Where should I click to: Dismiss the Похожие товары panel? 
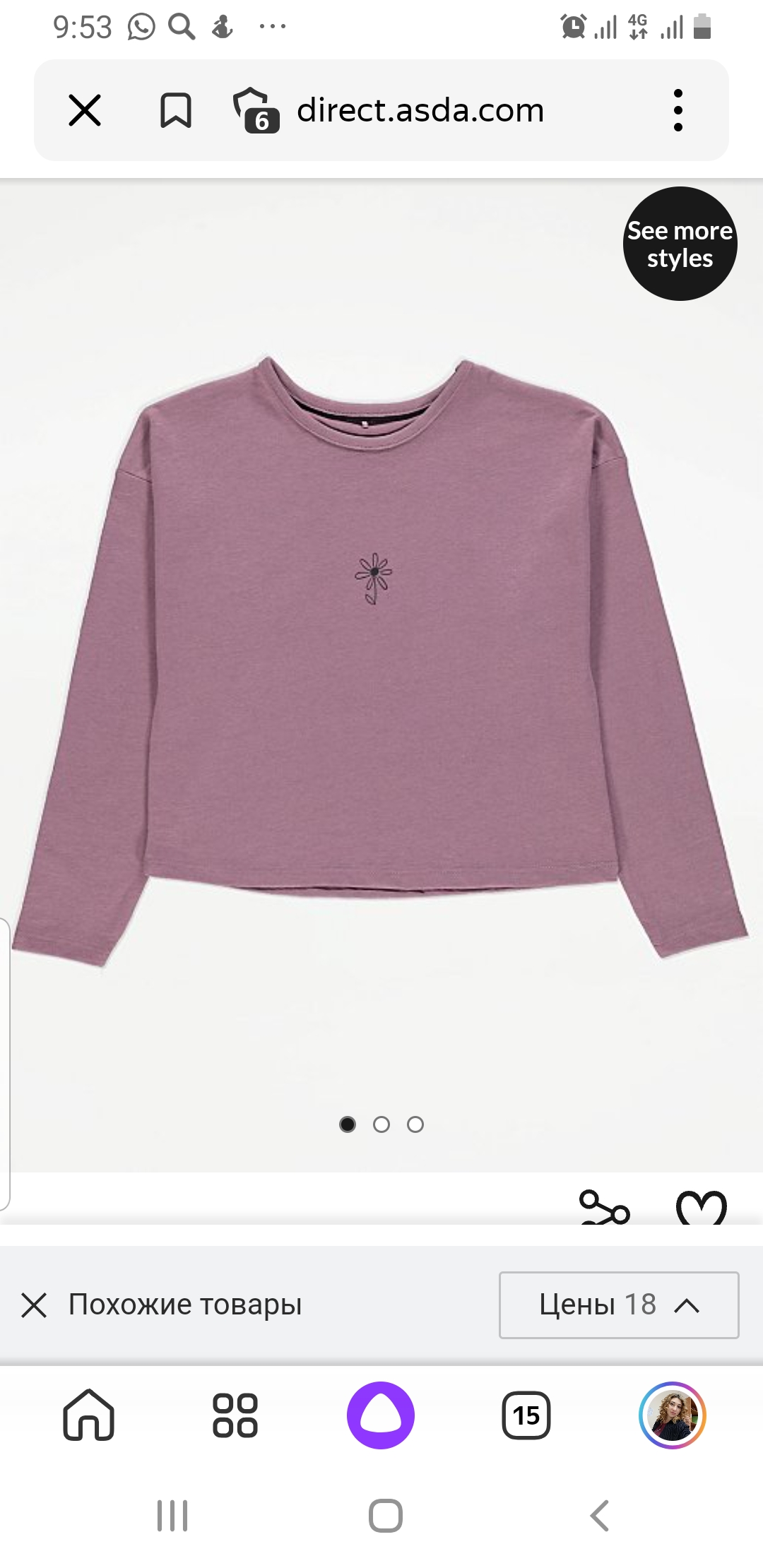(34, 1305)
